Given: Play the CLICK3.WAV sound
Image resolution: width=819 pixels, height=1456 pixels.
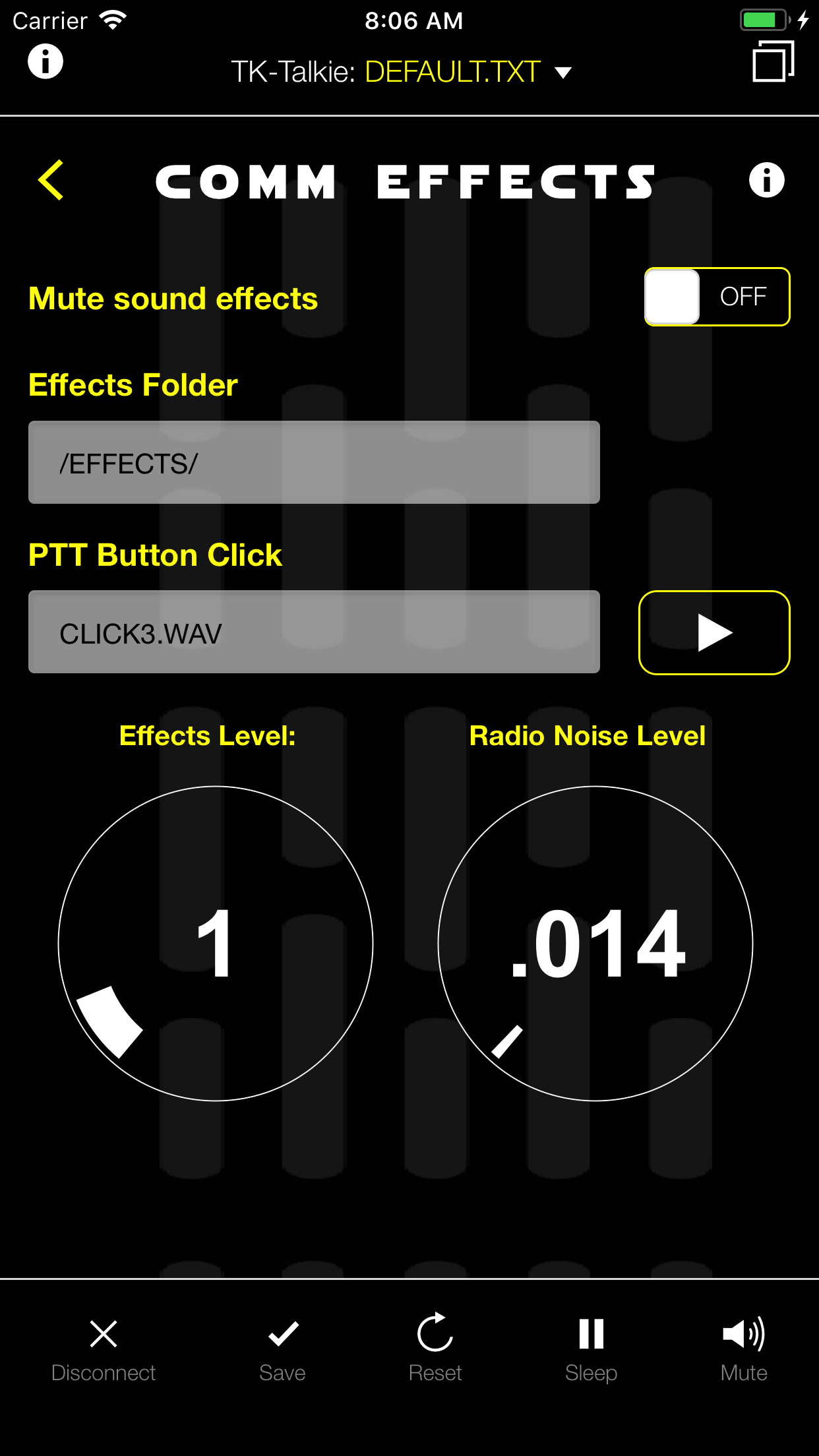Looking at the screenshot, I should click(714, 632).
